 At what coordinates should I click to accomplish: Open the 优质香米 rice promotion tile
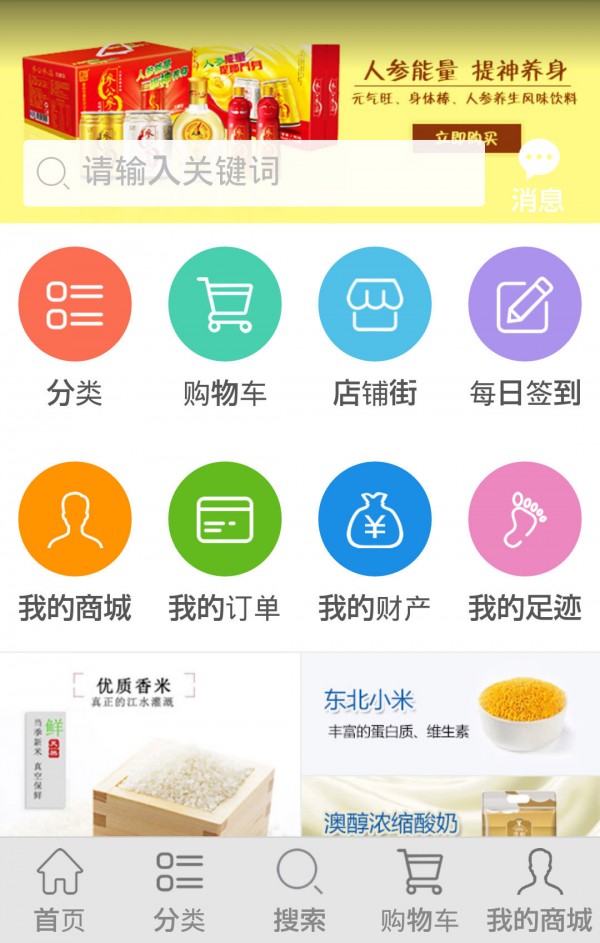(x=150, y=745)
